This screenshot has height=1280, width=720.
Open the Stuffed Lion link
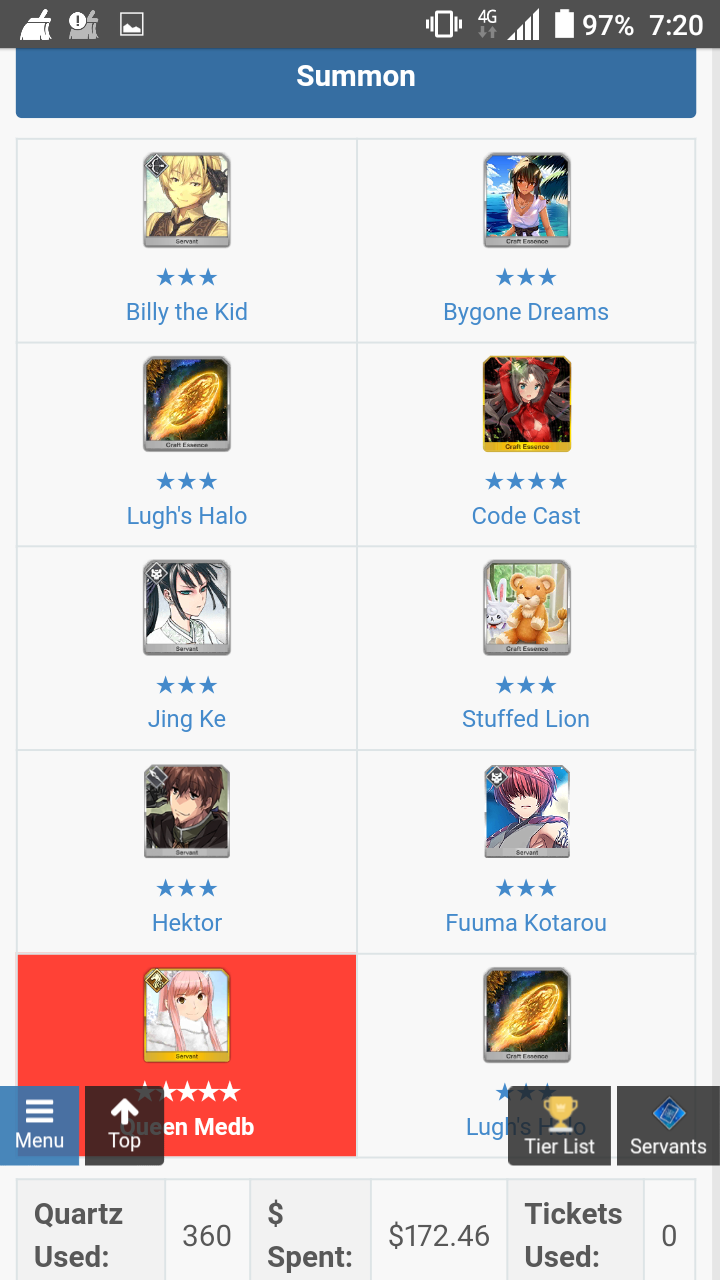(x=526, y=719)
